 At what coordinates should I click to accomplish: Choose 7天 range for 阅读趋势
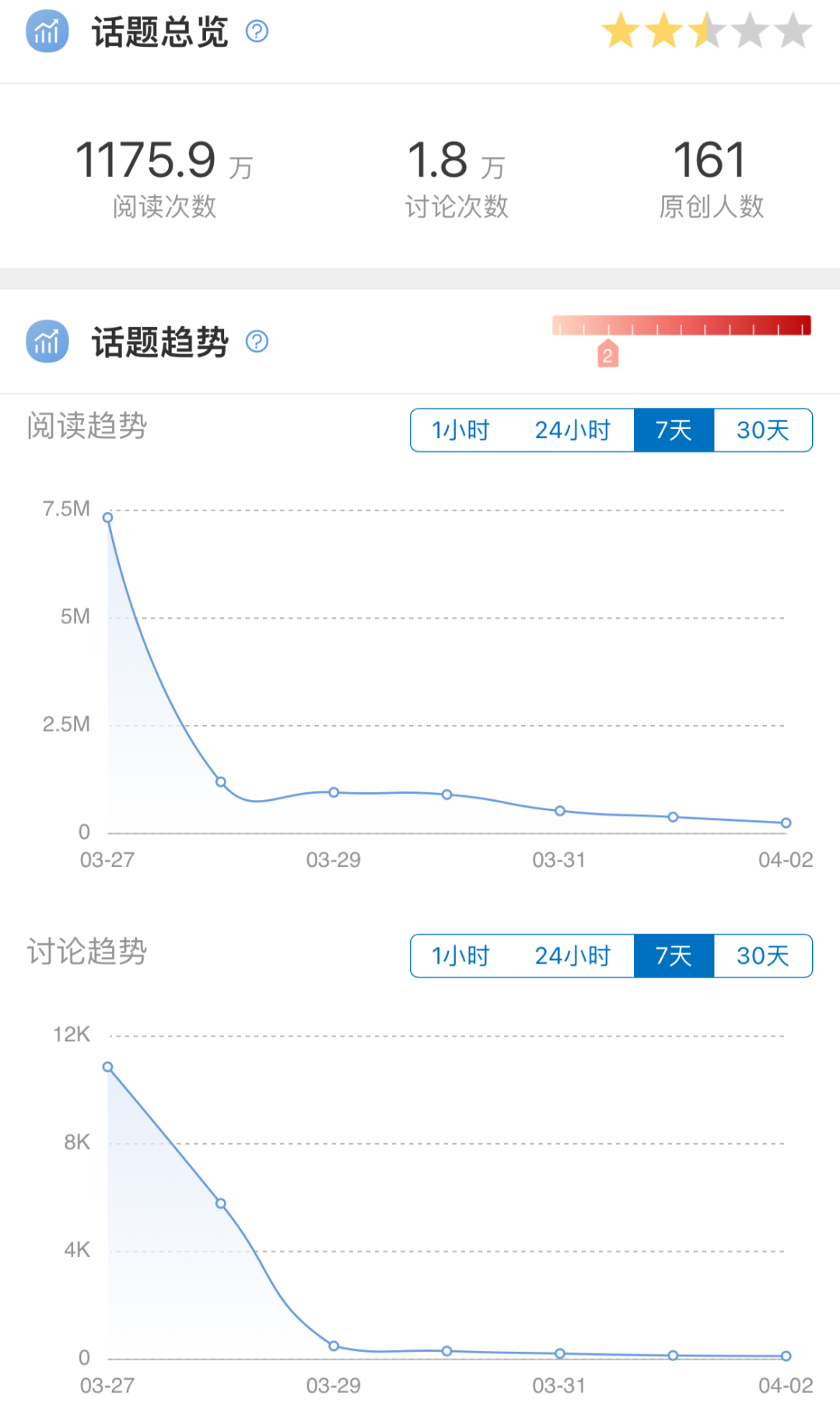674,430
